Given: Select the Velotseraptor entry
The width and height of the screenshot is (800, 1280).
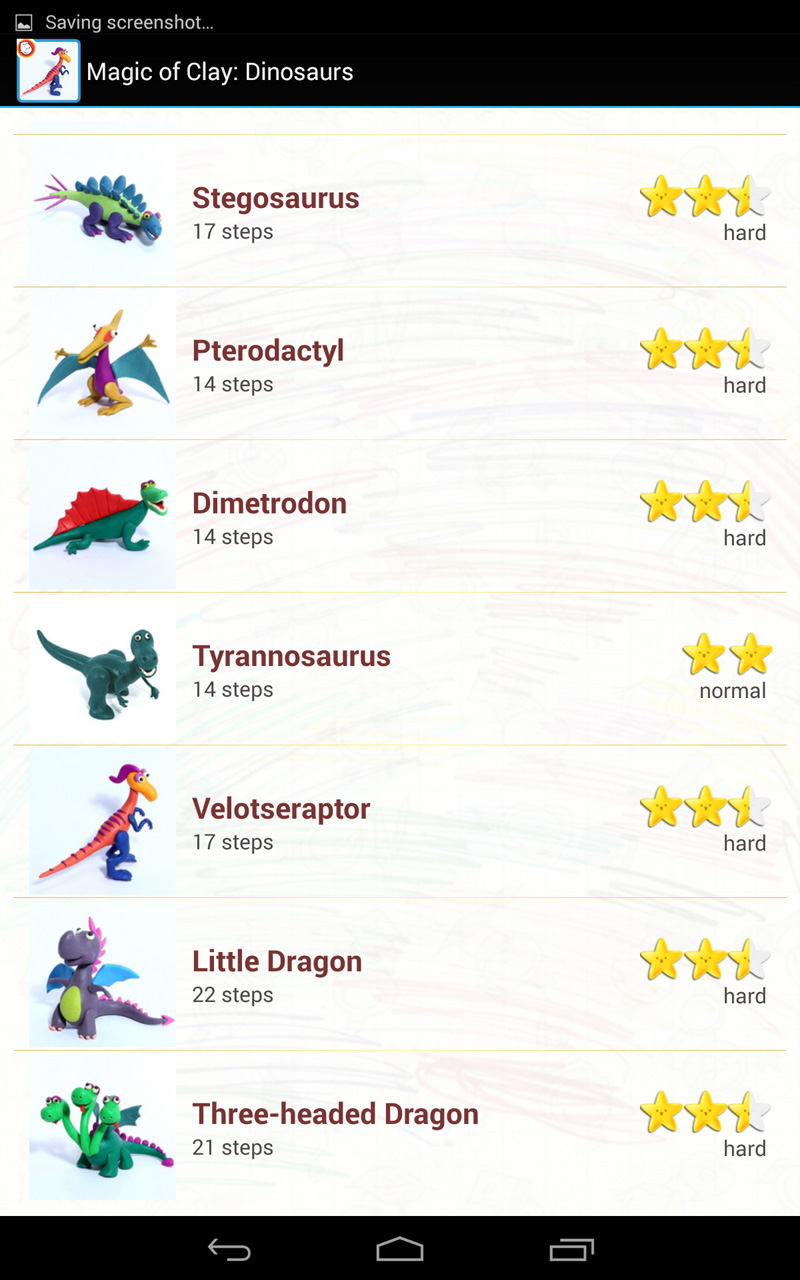Looking at the screenshot, I should pos(281,808).
